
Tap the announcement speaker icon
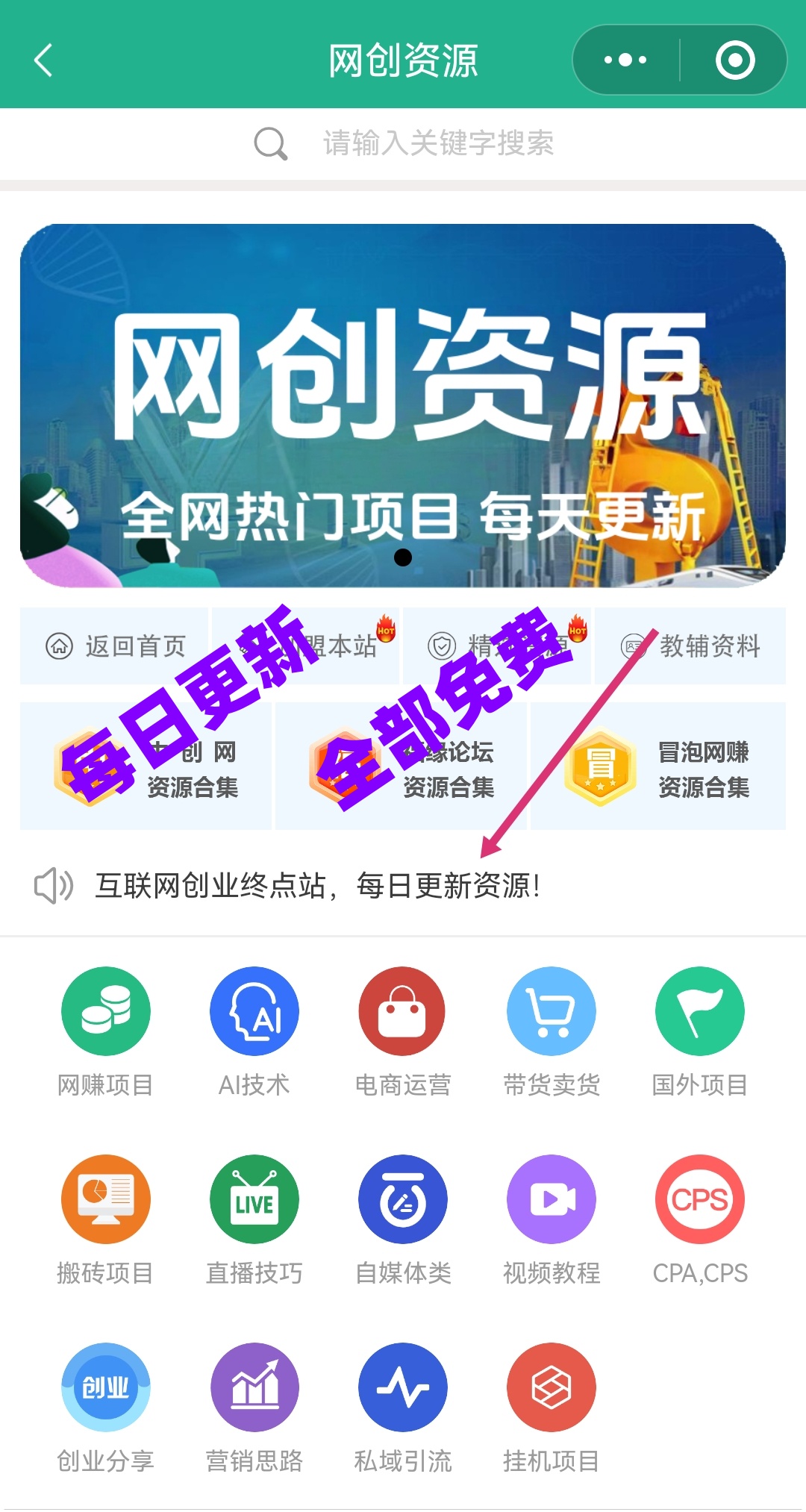[52, 885]
